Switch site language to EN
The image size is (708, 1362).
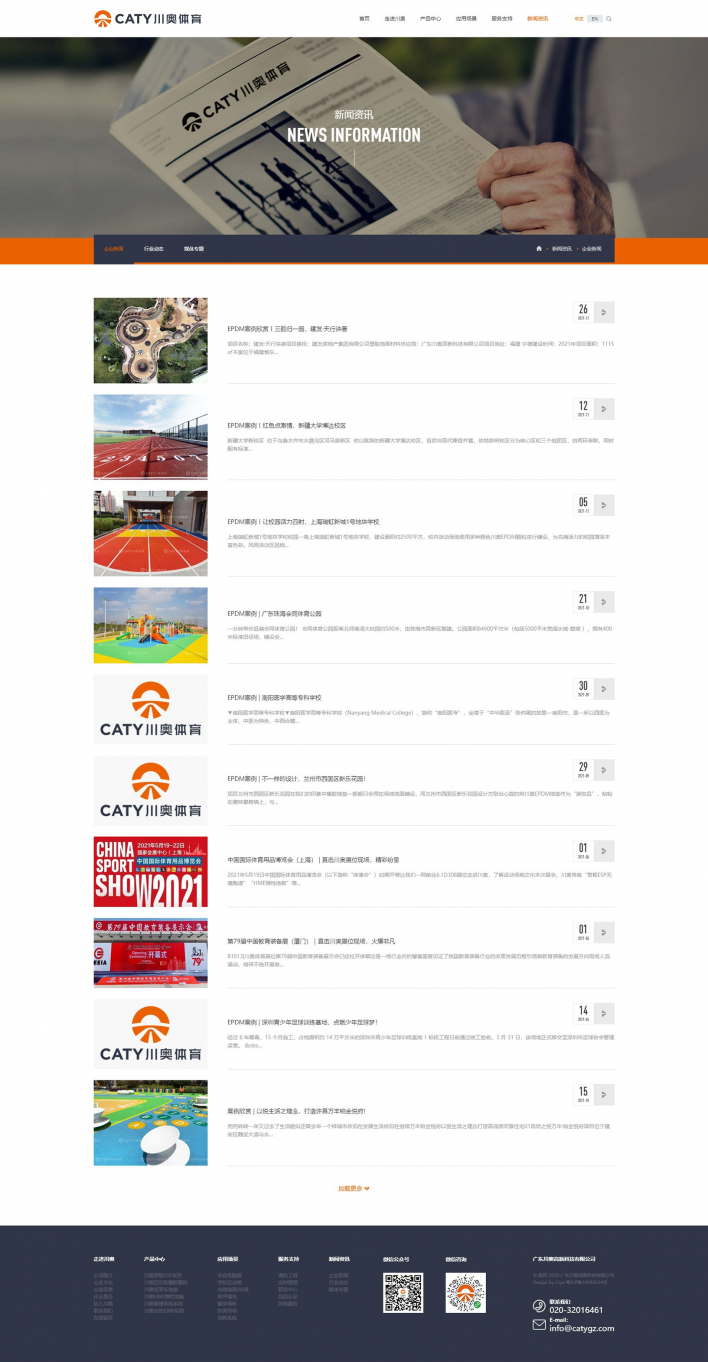pos(594,19)
